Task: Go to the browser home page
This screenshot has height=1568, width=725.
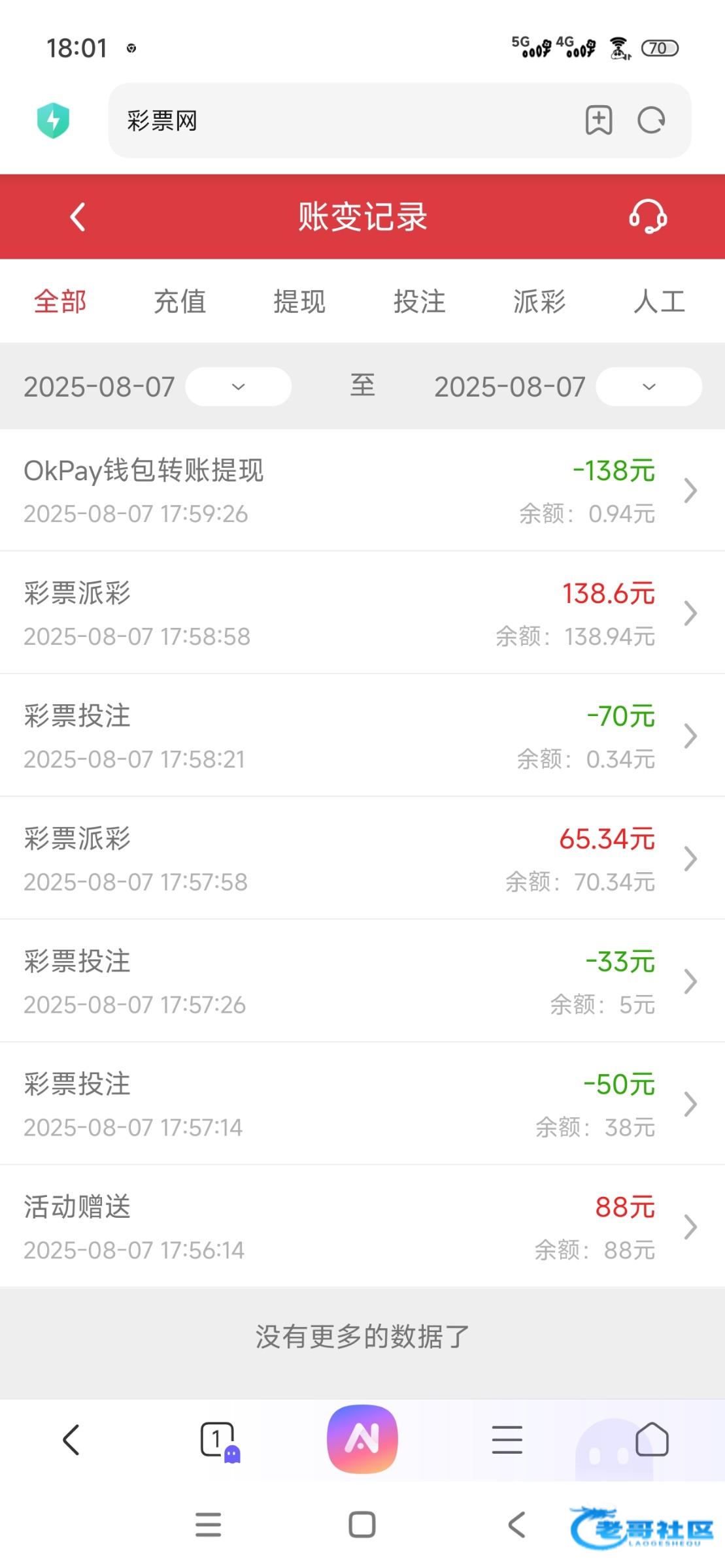Action: tap(652, 1439)
